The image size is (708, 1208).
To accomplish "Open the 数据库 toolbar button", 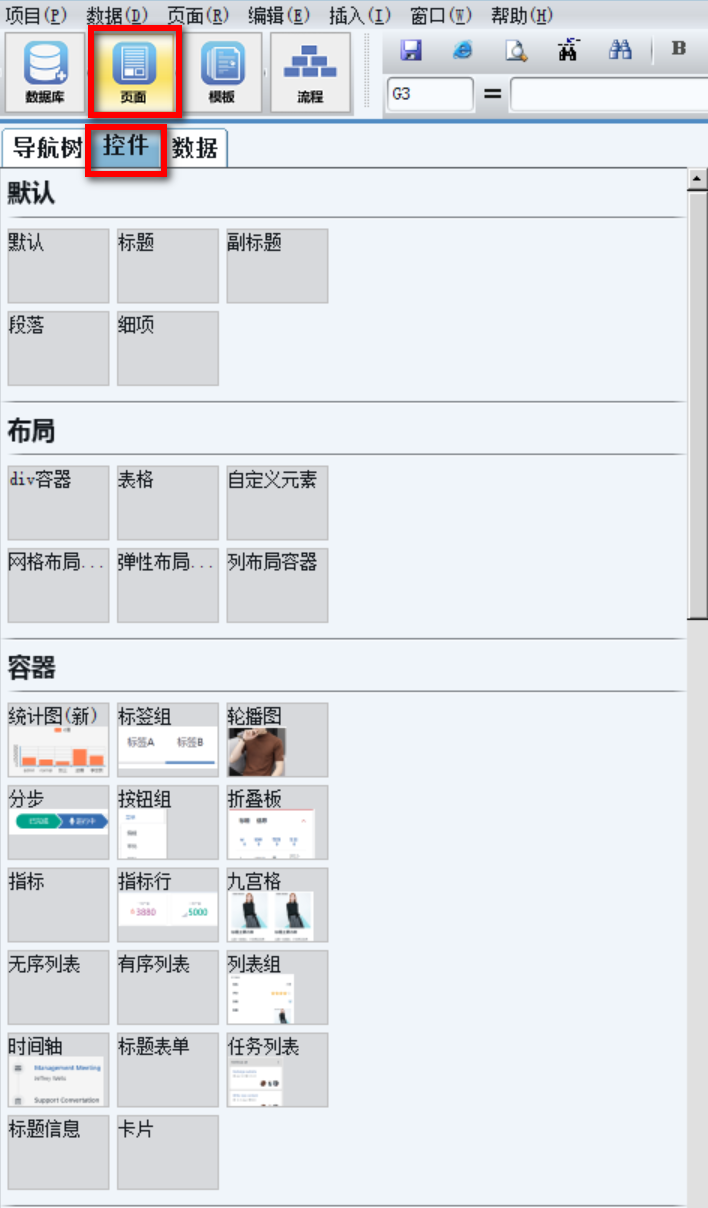I will point(45,73).
